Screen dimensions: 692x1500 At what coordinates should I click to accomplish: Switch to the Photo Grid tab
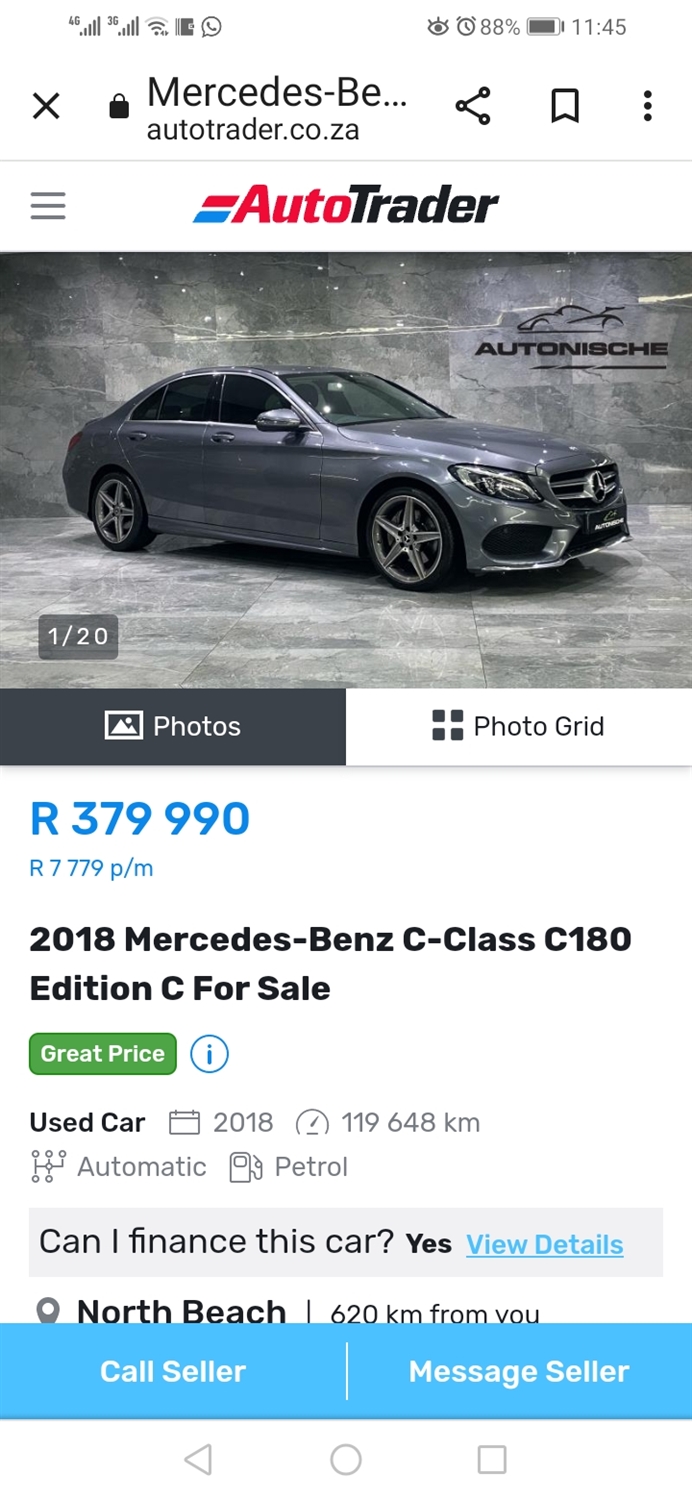[x=519, y=726]
